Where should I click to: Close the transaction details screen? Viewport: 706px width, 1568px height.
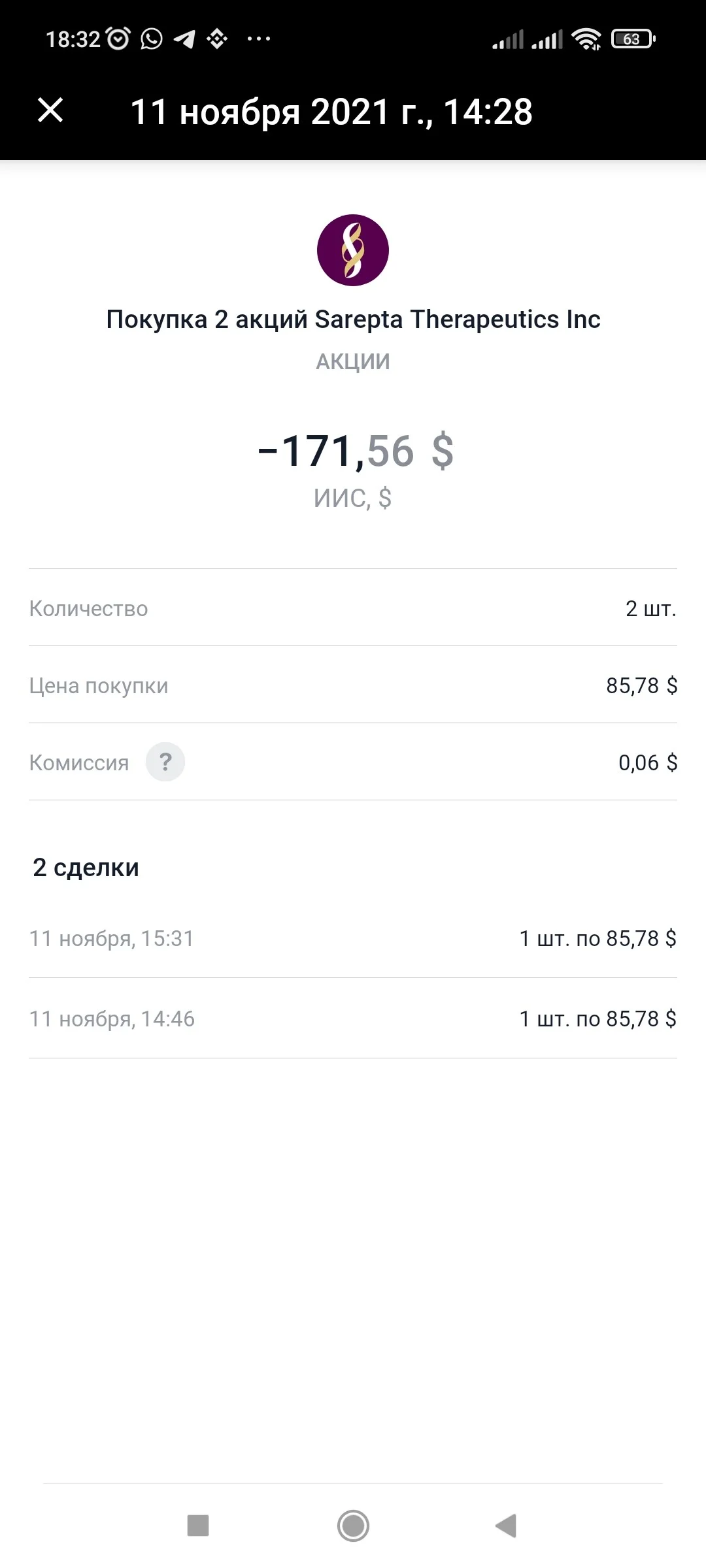[50, 110]
